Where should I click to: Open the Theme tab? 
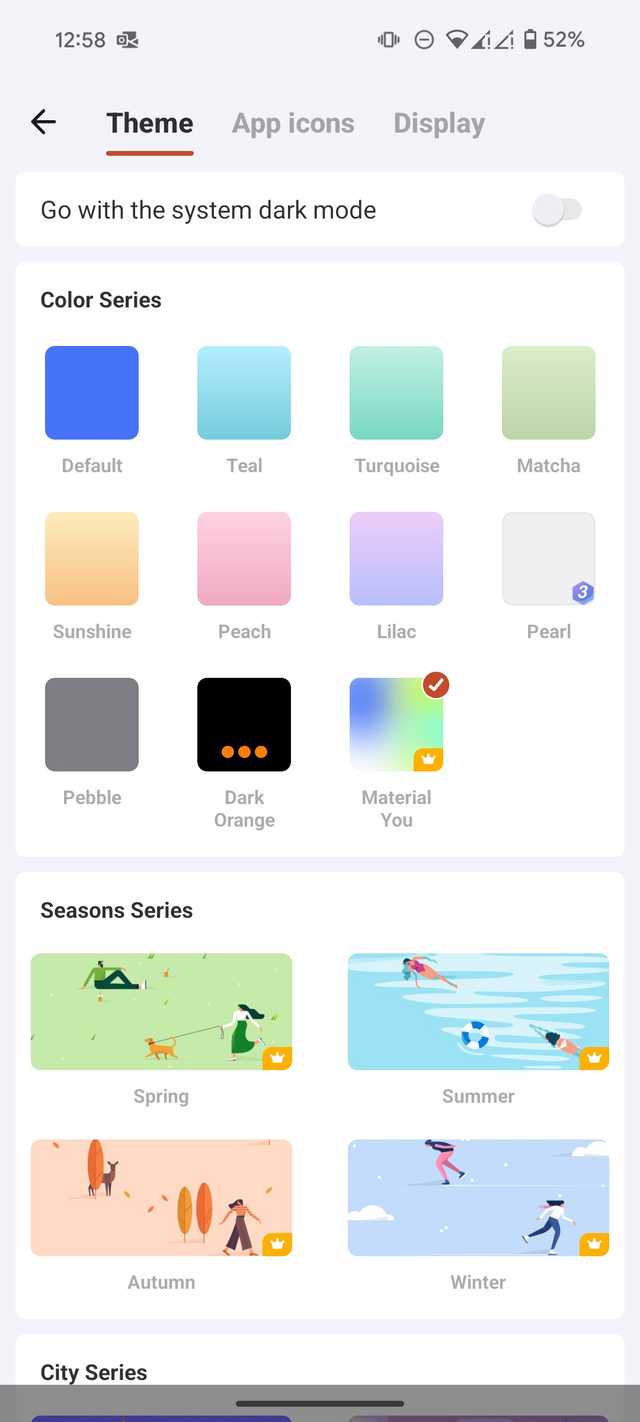point(150,123)
